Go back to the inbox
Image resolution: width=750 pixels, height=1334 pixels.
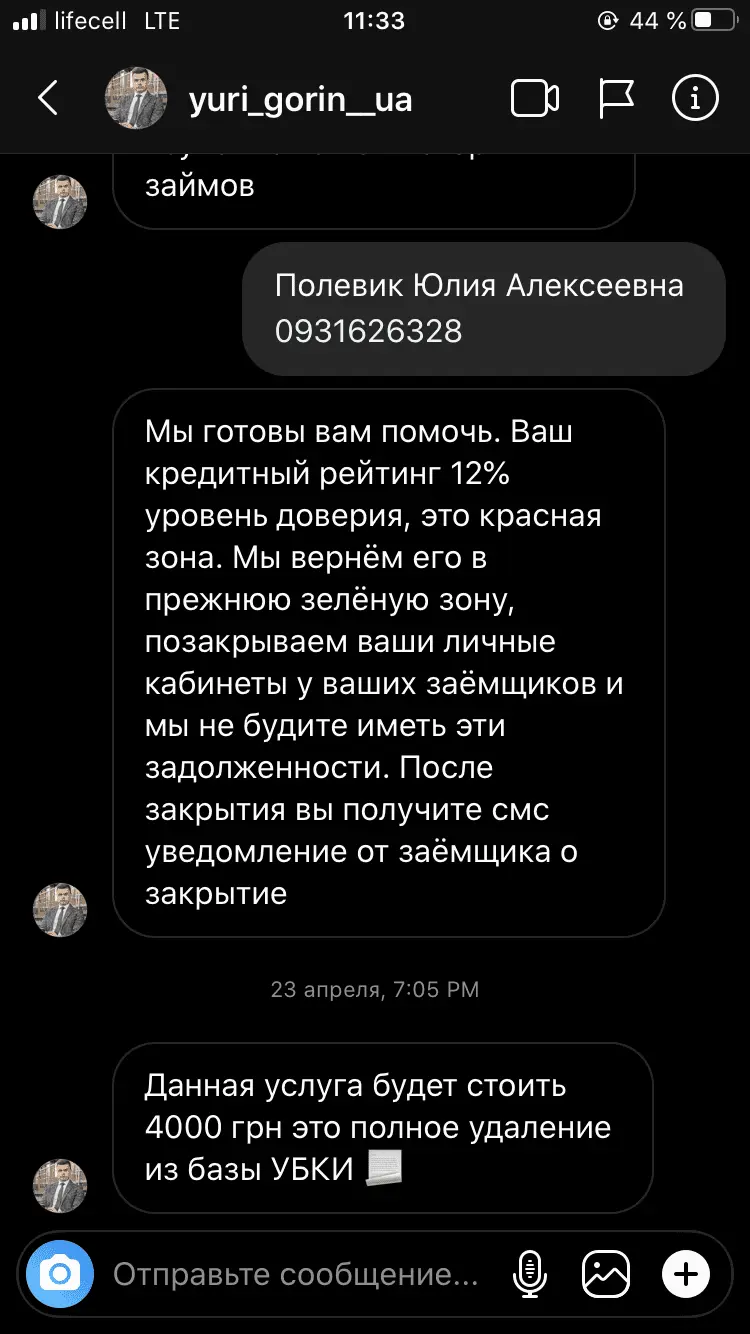[48, 98]
